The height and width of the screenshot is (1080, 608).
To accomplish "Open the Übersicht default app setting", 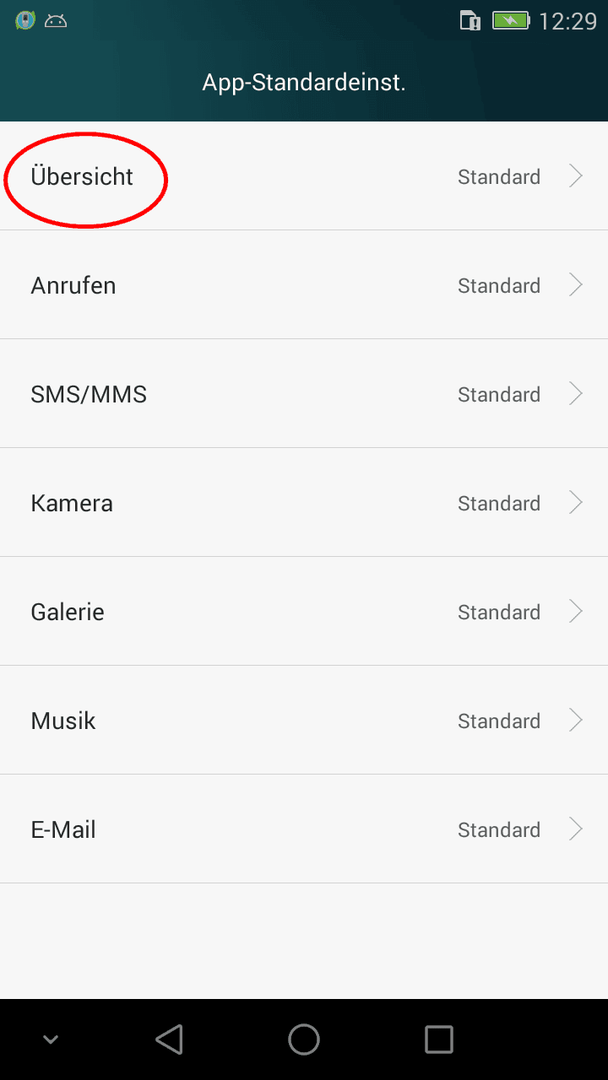I will pos(304,176).
